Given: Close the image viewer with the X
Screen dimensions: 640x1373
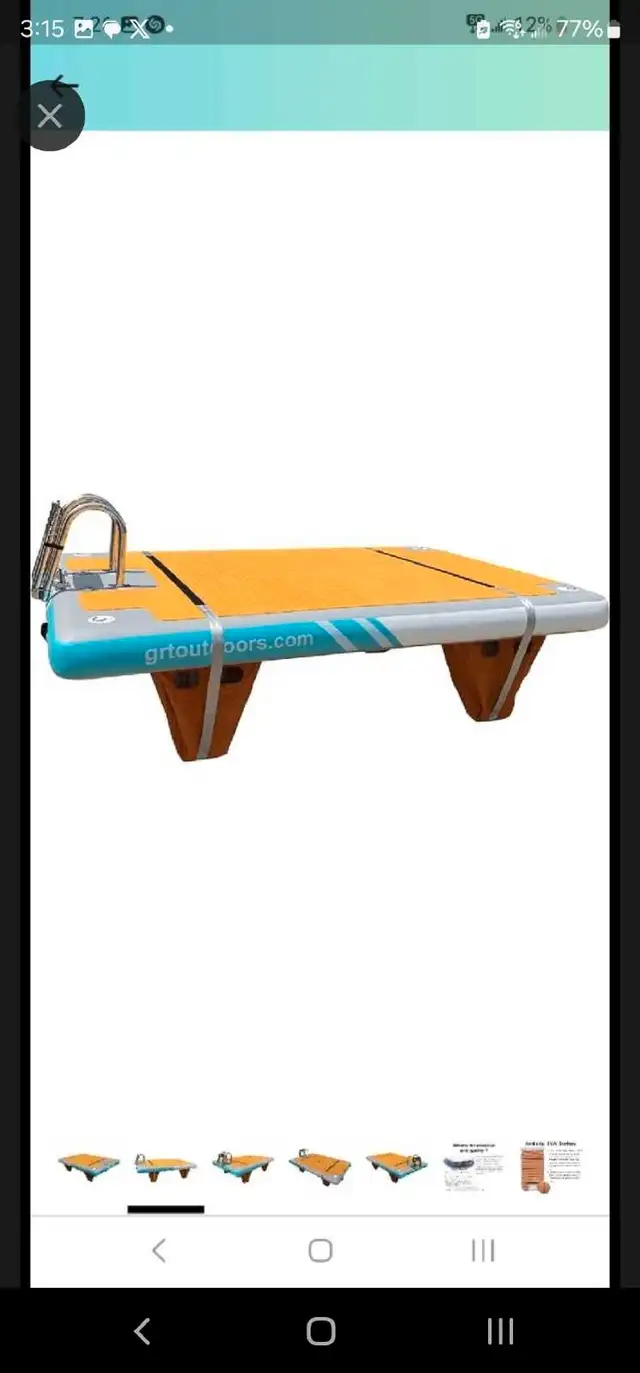Looking at the screenshot, I should [49, 116].
